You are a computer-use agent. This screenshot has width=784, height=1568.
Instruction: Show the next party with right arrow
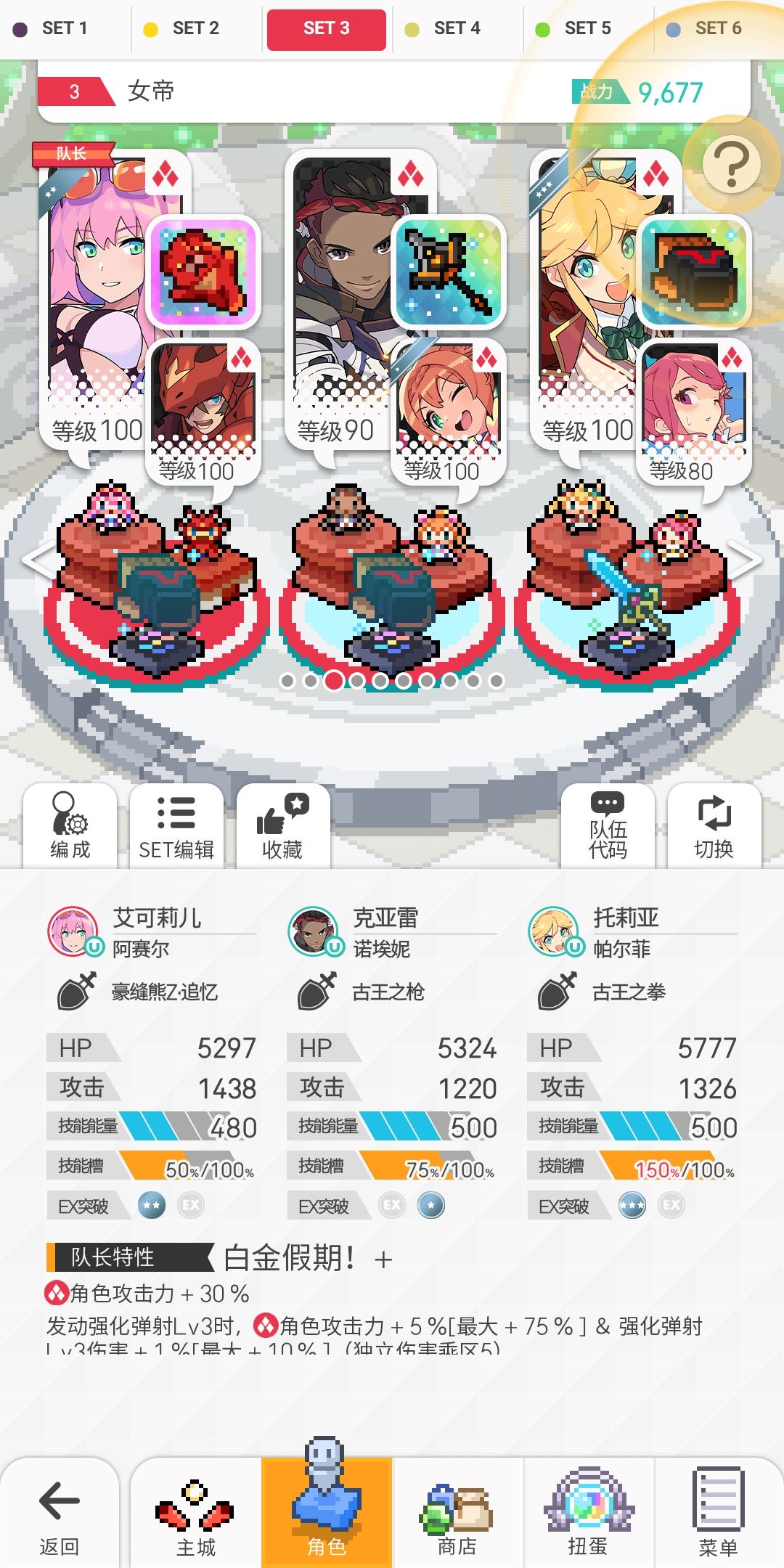click(745, 560)
